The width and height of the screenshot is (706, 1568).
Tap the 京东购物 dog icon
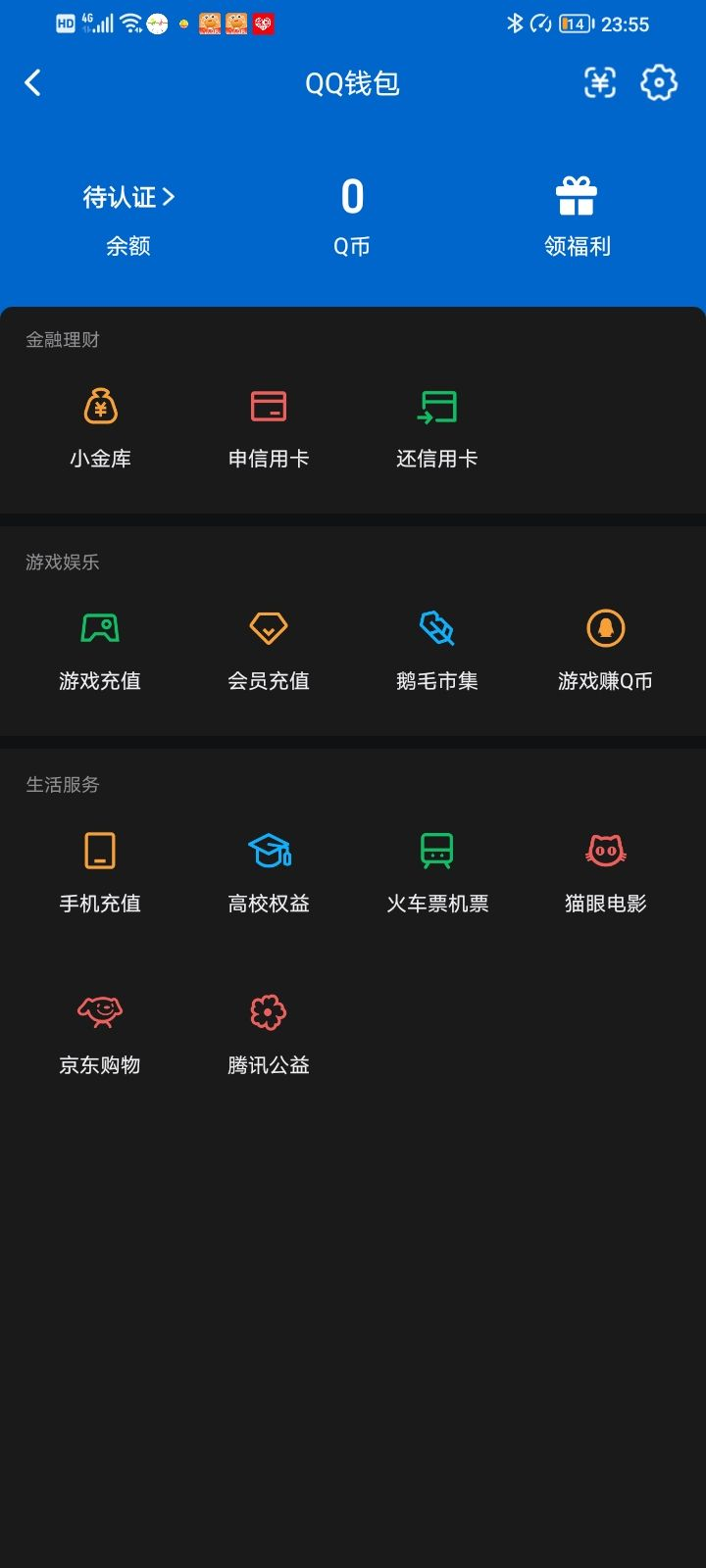tap(99, 1010)
